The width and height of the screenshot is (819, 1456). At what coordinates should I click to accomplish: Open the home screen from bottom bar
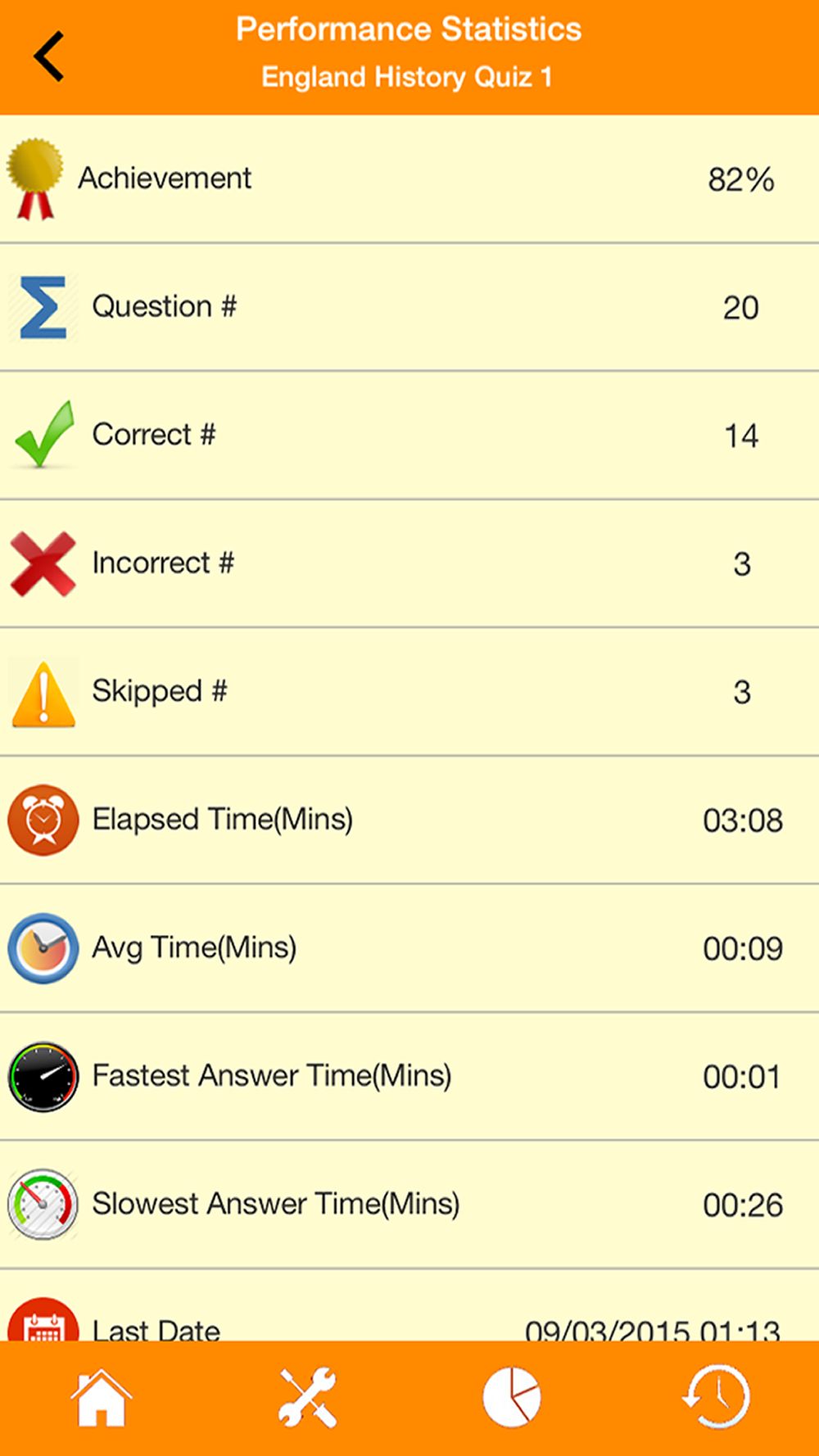pos(102,1398)
